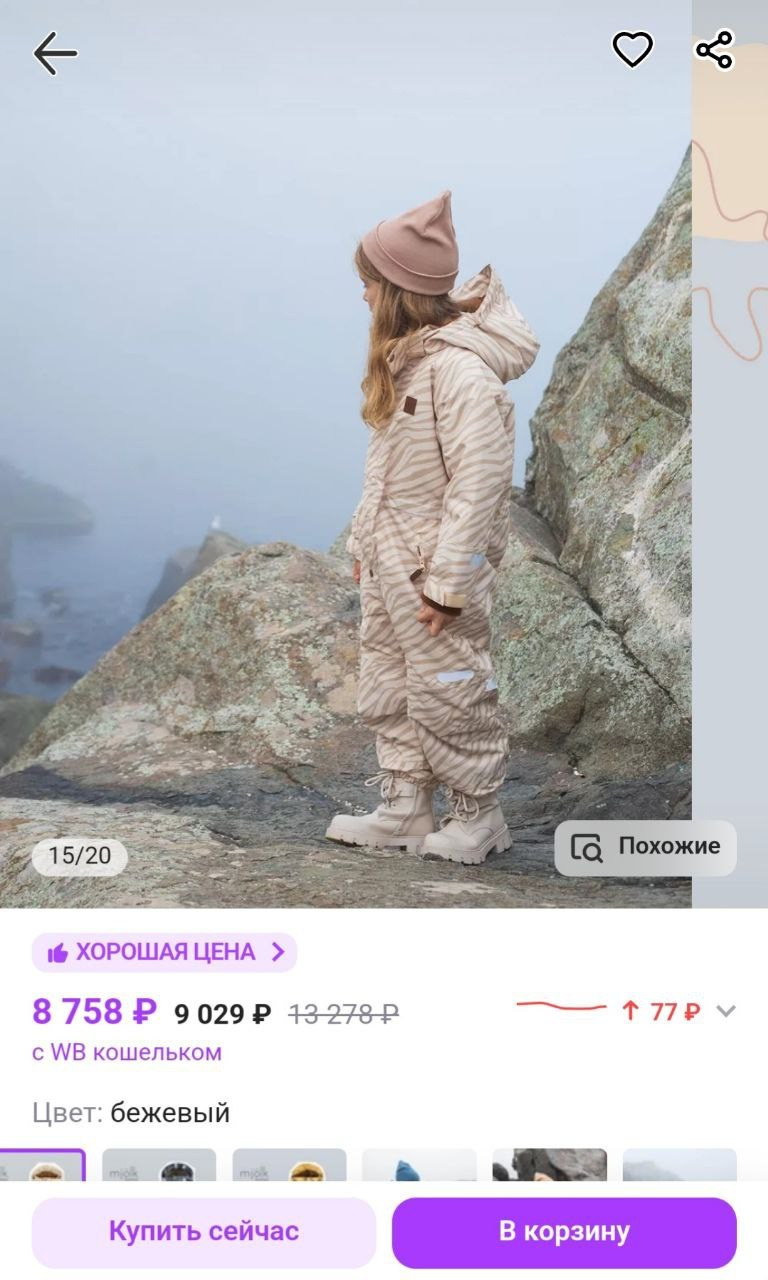This screenshot has width=768, height=1280.
Task: Open the ХОРОШАЯ ЦЕНА badge
Action: [164, 952]
